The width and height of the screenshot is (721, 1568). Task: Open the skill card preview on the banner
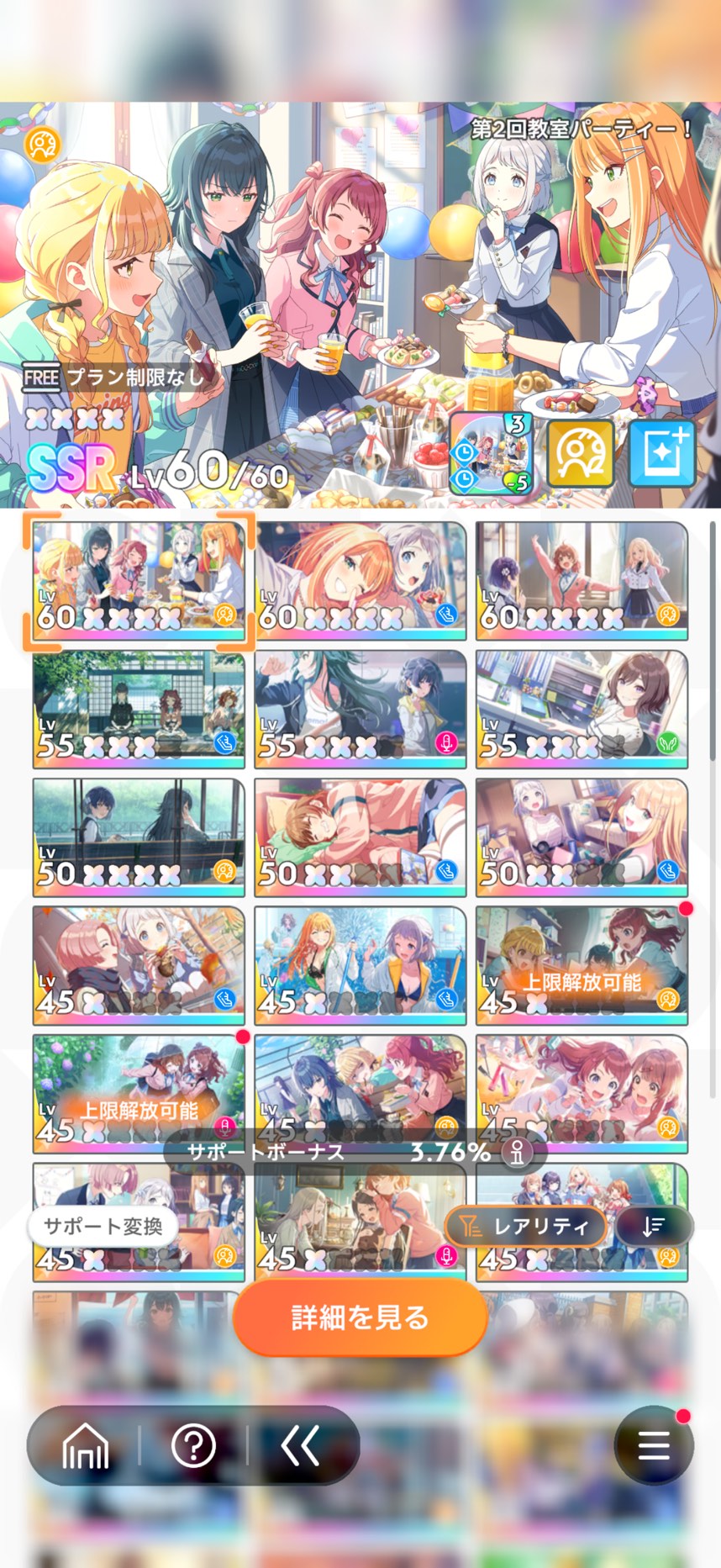pos(491,452)
